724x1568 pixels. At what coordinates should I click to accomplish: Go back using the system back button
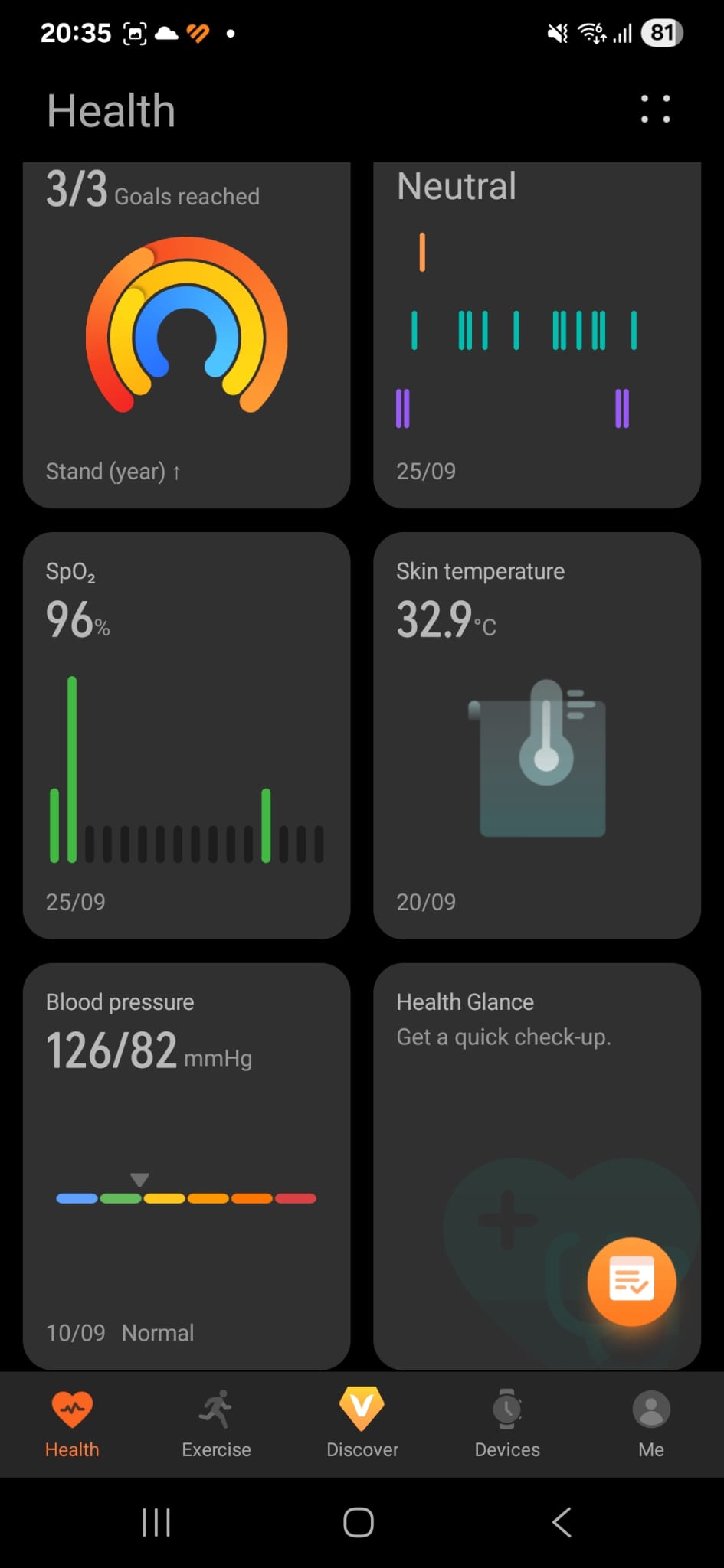[562, 1522]
